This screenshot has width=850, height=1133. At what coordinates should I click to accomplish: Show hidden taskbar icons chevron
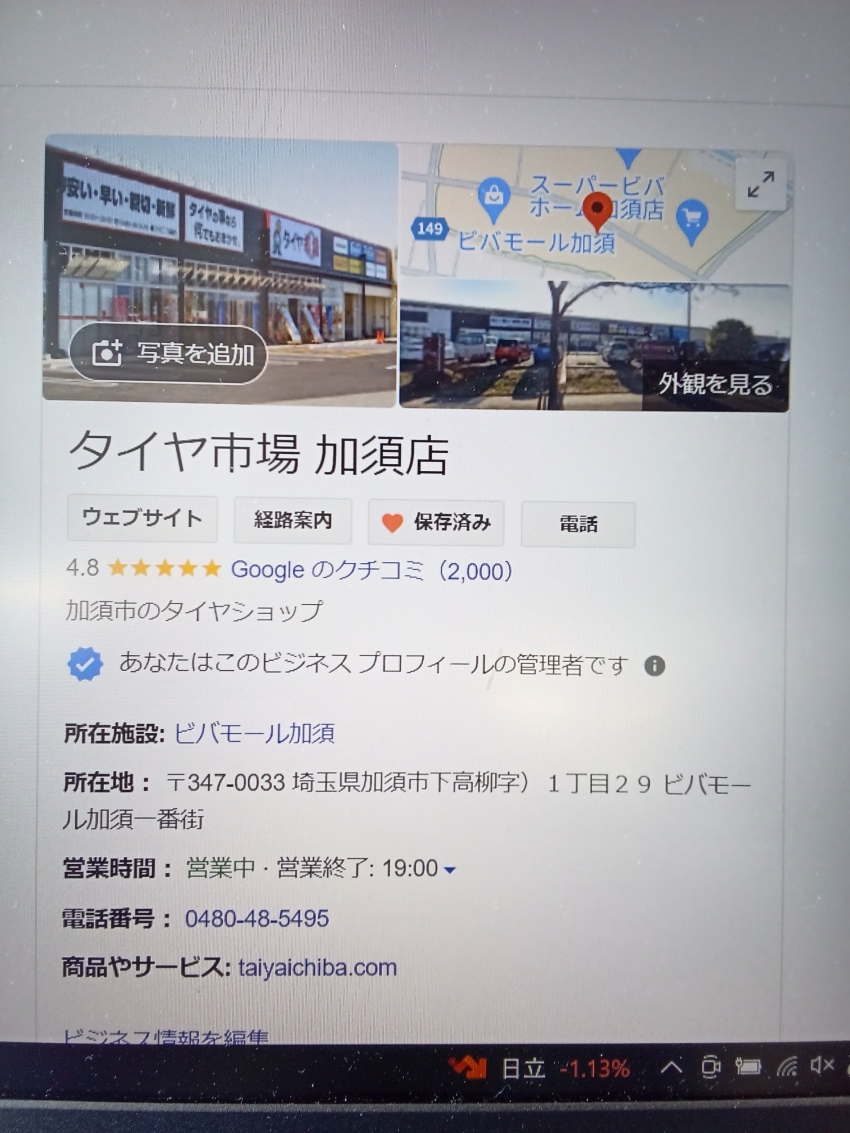coord(671,1068)
